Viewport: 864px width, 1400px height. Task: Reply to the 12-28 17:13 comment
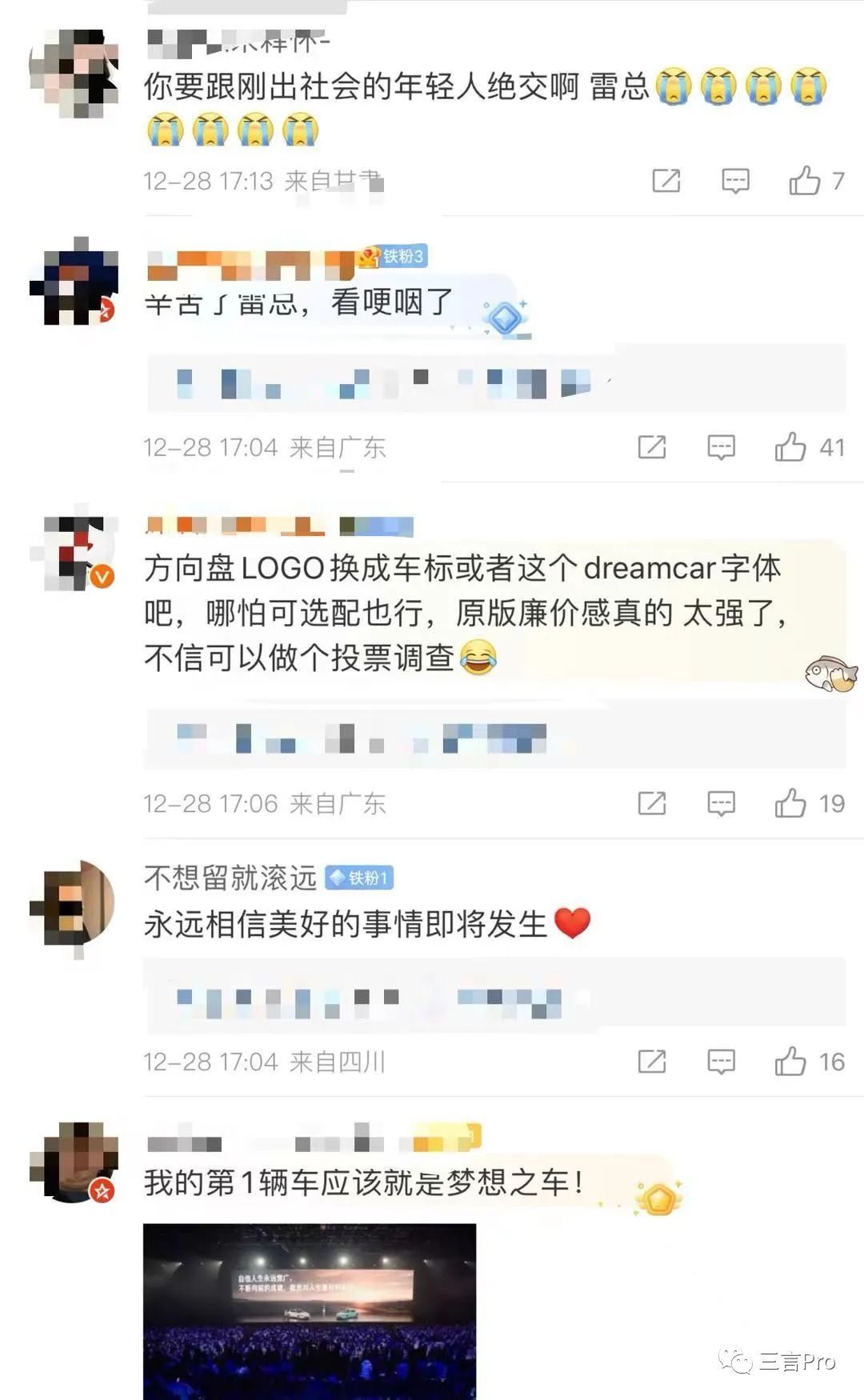click(x=735, y=181)
